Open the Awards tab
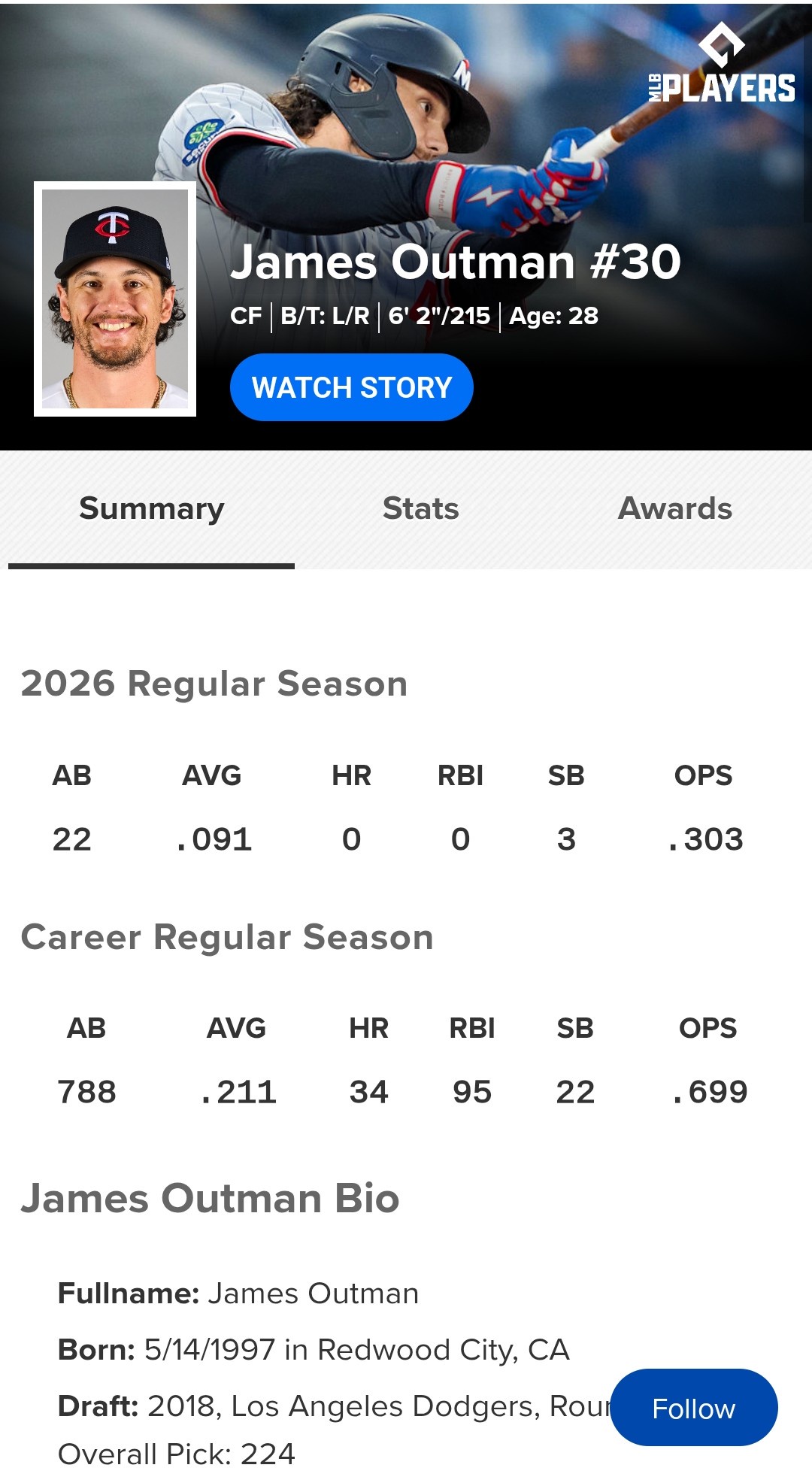812x1483 pixels. click(x=674, y=509)
